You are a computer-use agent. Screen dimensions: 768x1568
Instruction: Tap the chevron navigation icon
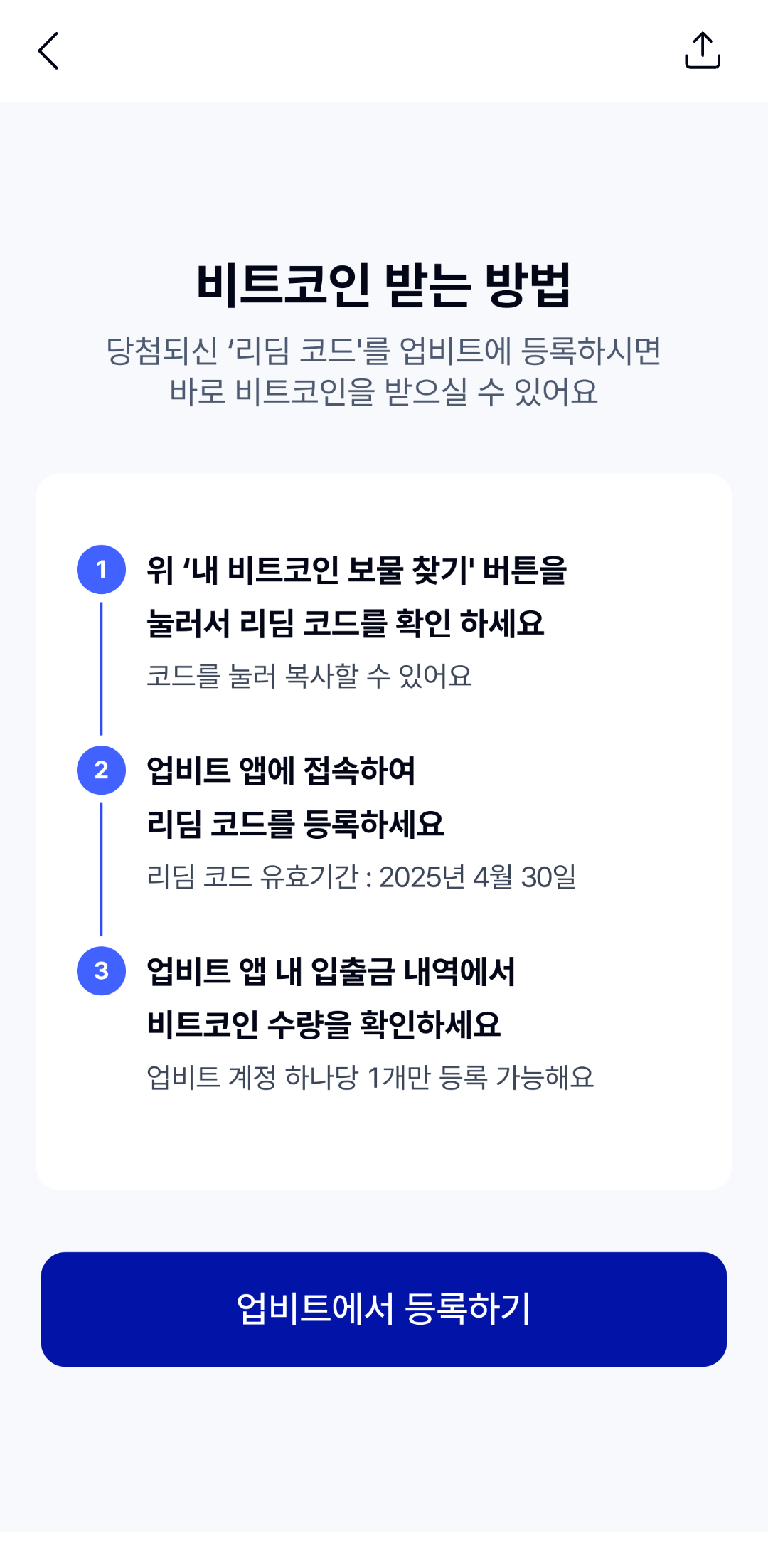point(48,51)
